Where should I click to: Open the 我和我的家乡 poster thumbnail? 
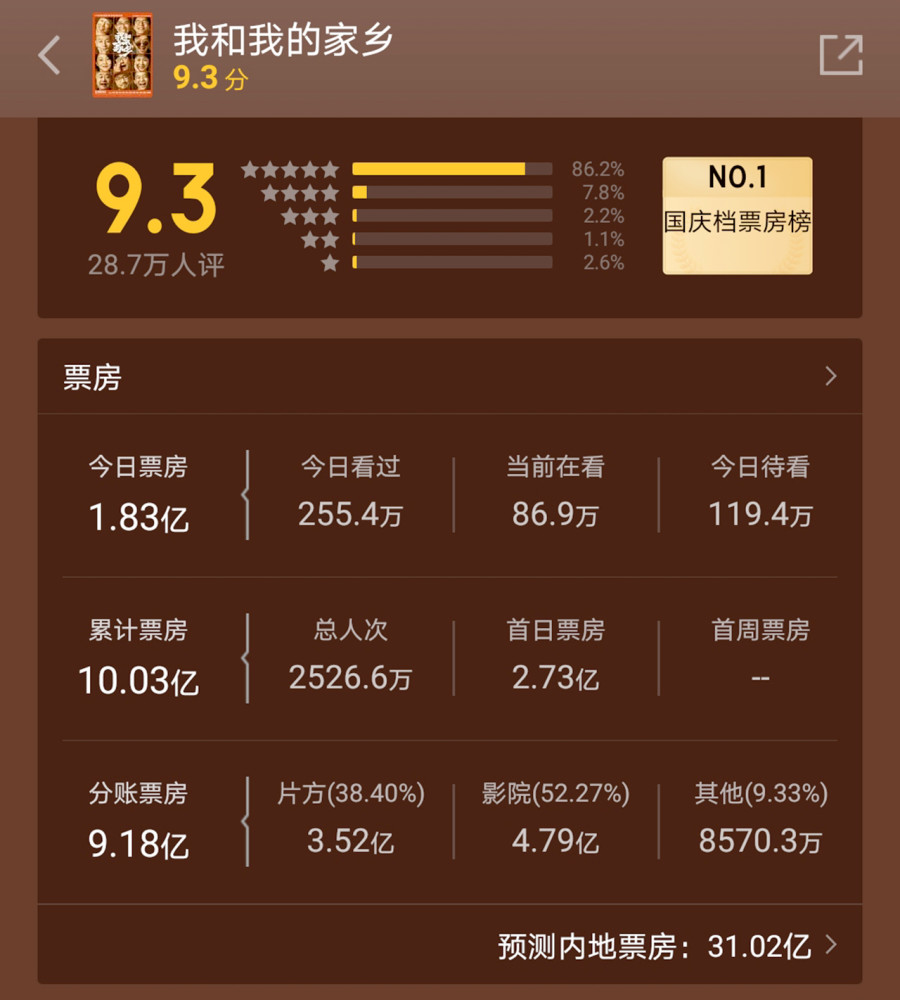point(122,55)
